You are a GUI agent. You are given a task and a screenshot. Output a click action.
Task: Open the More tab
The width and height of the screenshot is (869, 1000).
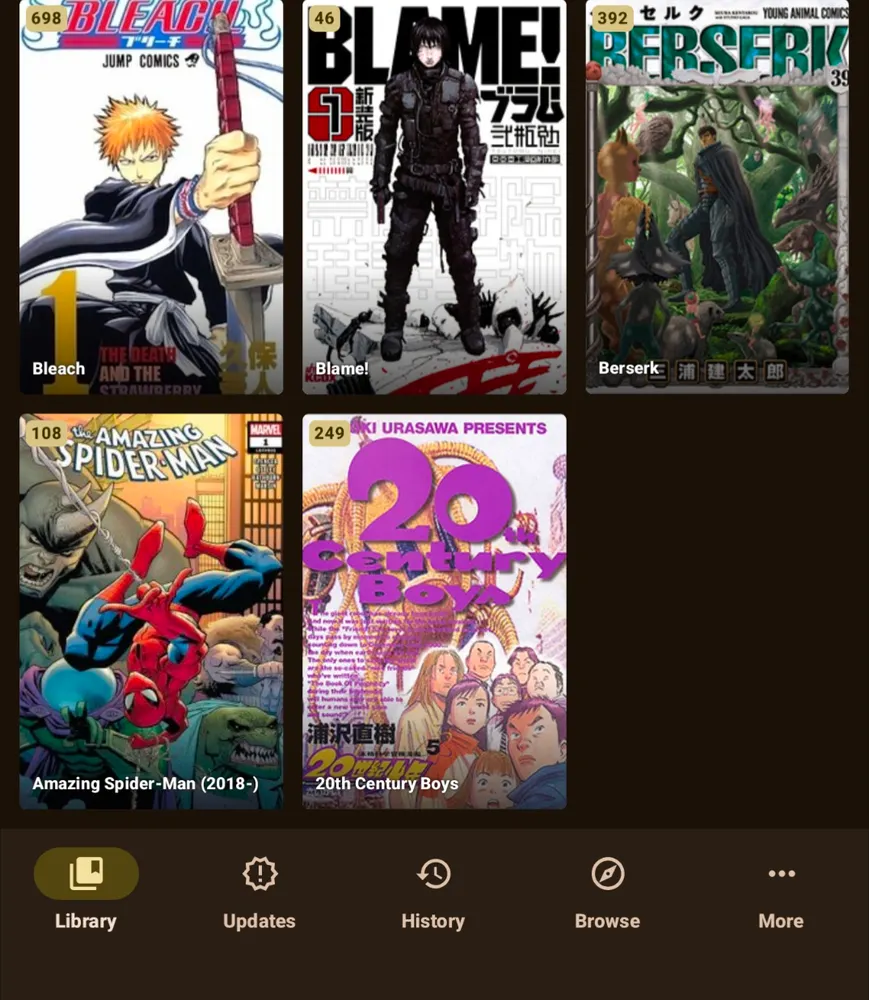coord(781,890)
